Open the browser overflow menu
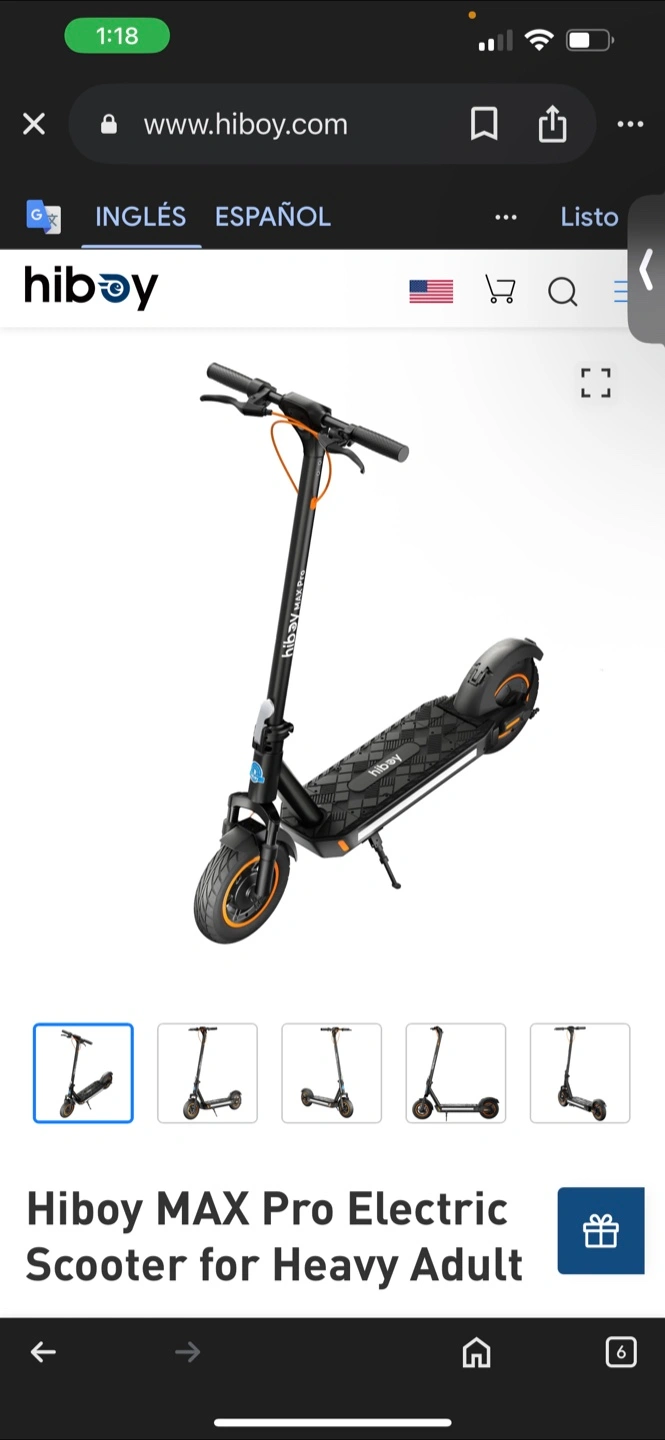665x1440 pixels. (x=630, y=124)
